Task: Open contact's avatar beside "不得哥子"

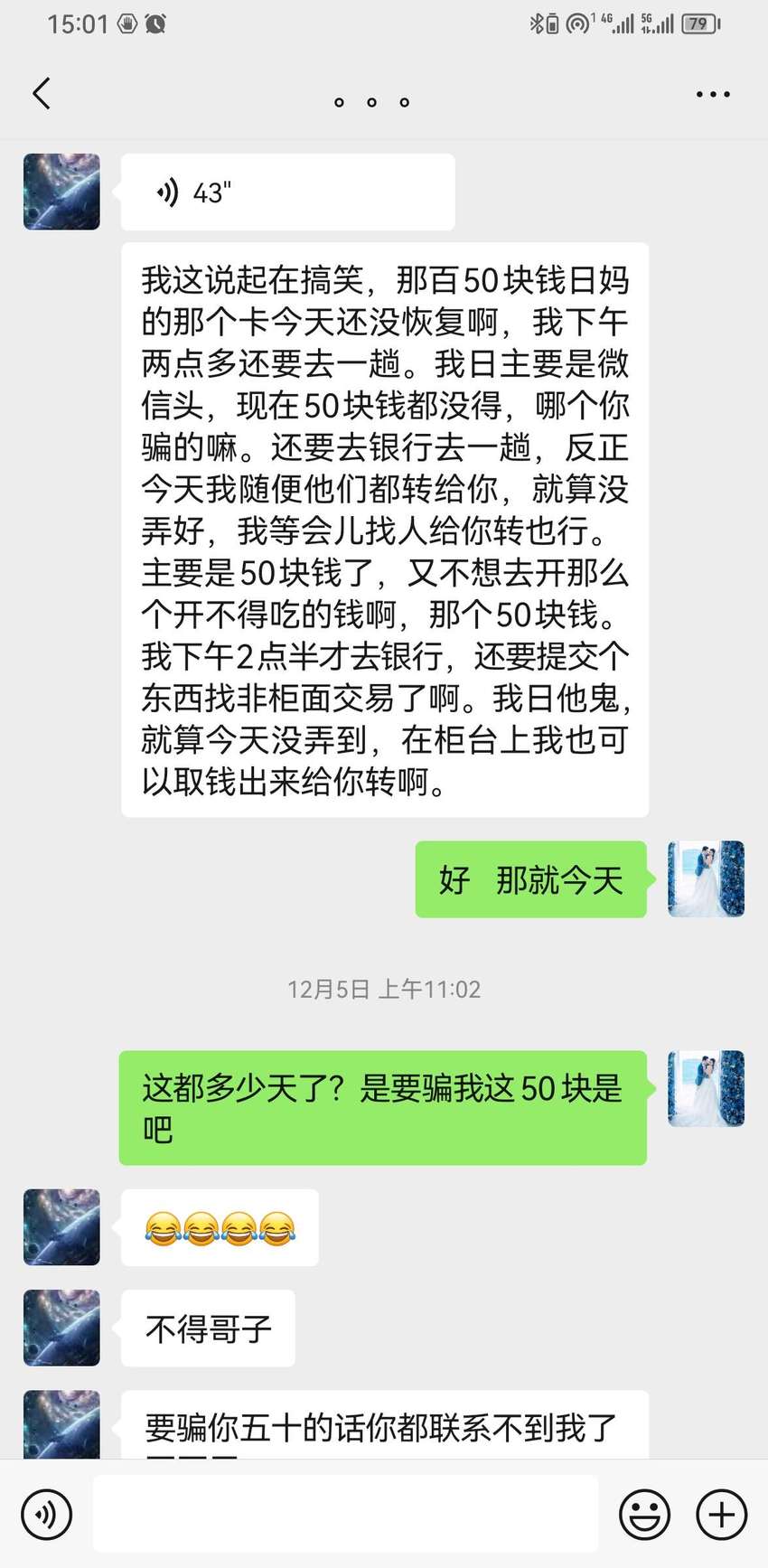Action: click(x=61, y=1328)
